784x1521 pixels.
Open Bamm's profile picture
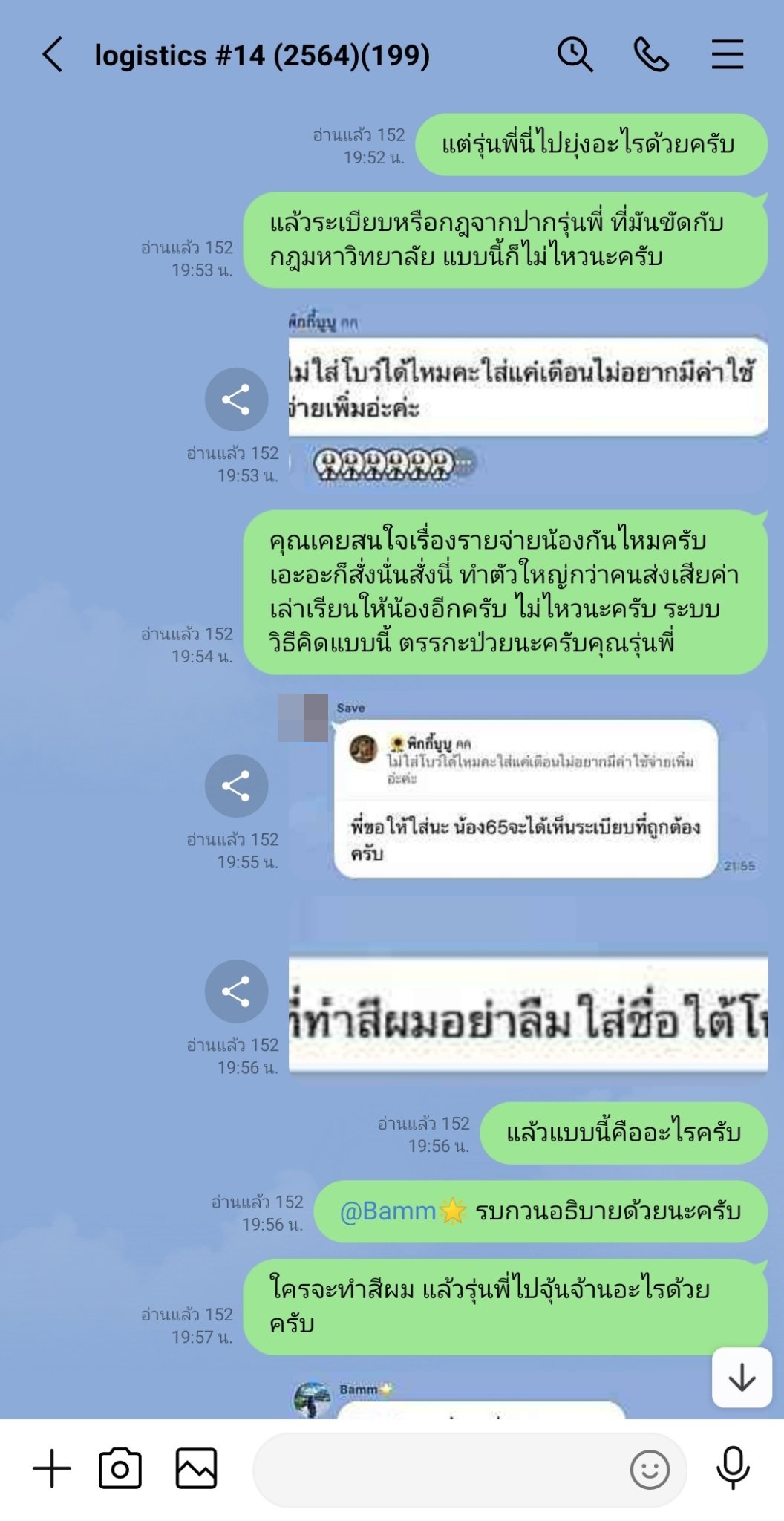[x=312, y=1400]
